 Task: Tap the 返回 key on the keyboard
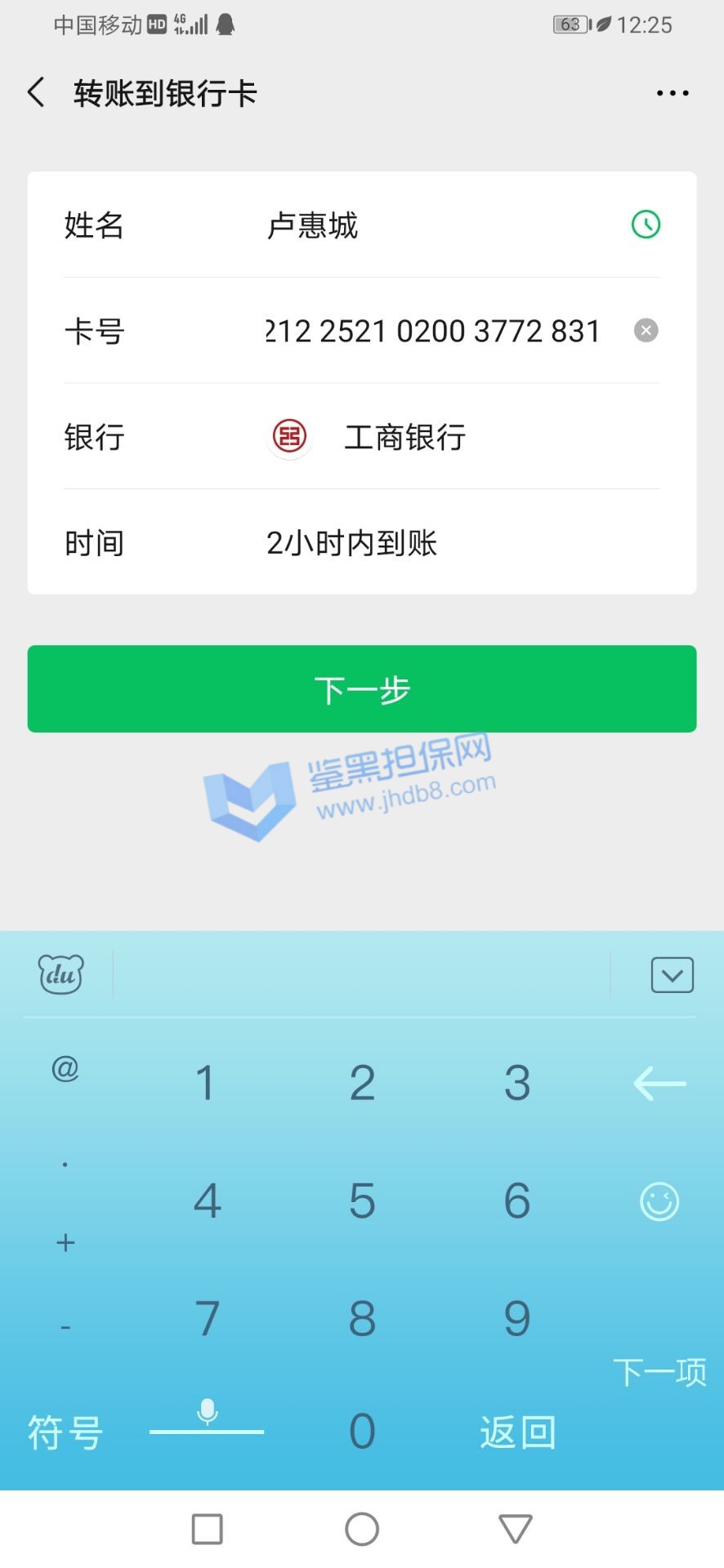pyautogui.click(x=517, y=1432)
